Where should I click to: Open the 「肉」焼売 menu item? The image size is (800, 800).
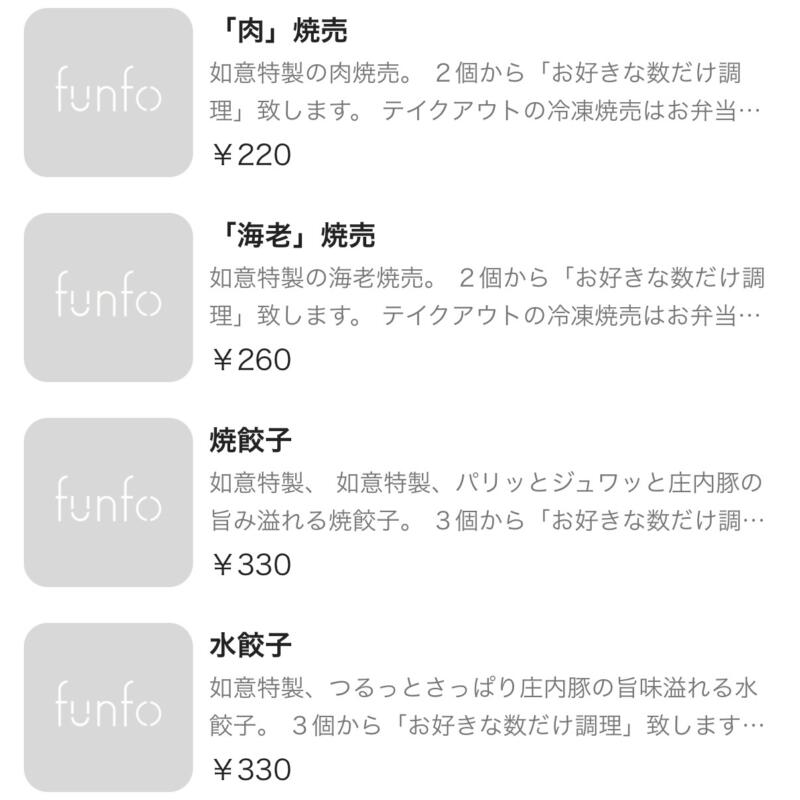click(x=282, y=31)
